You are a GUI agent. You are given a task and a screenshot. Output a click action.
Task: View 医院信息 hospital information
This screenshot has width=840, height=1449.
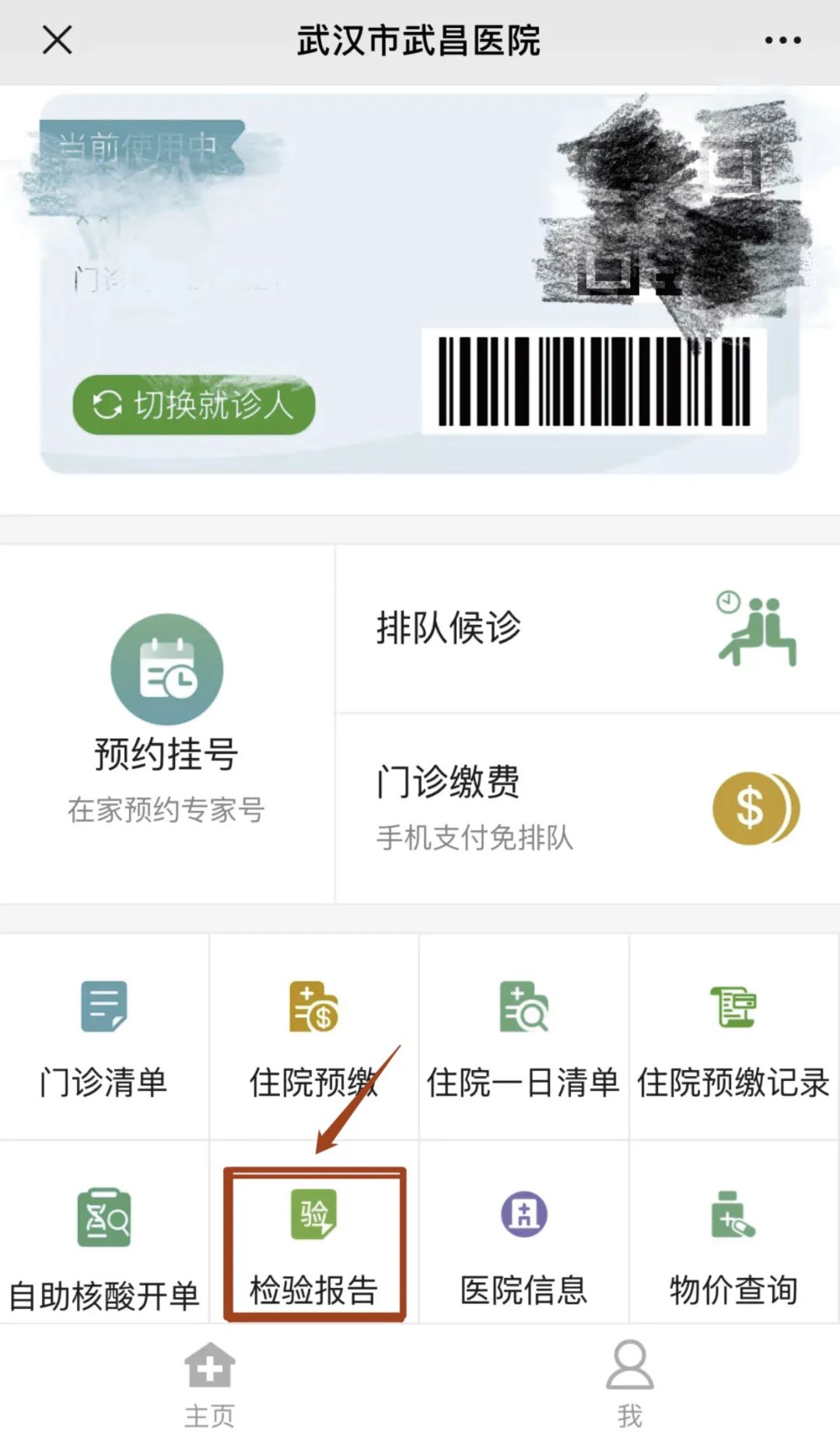tap(524, 1233)
